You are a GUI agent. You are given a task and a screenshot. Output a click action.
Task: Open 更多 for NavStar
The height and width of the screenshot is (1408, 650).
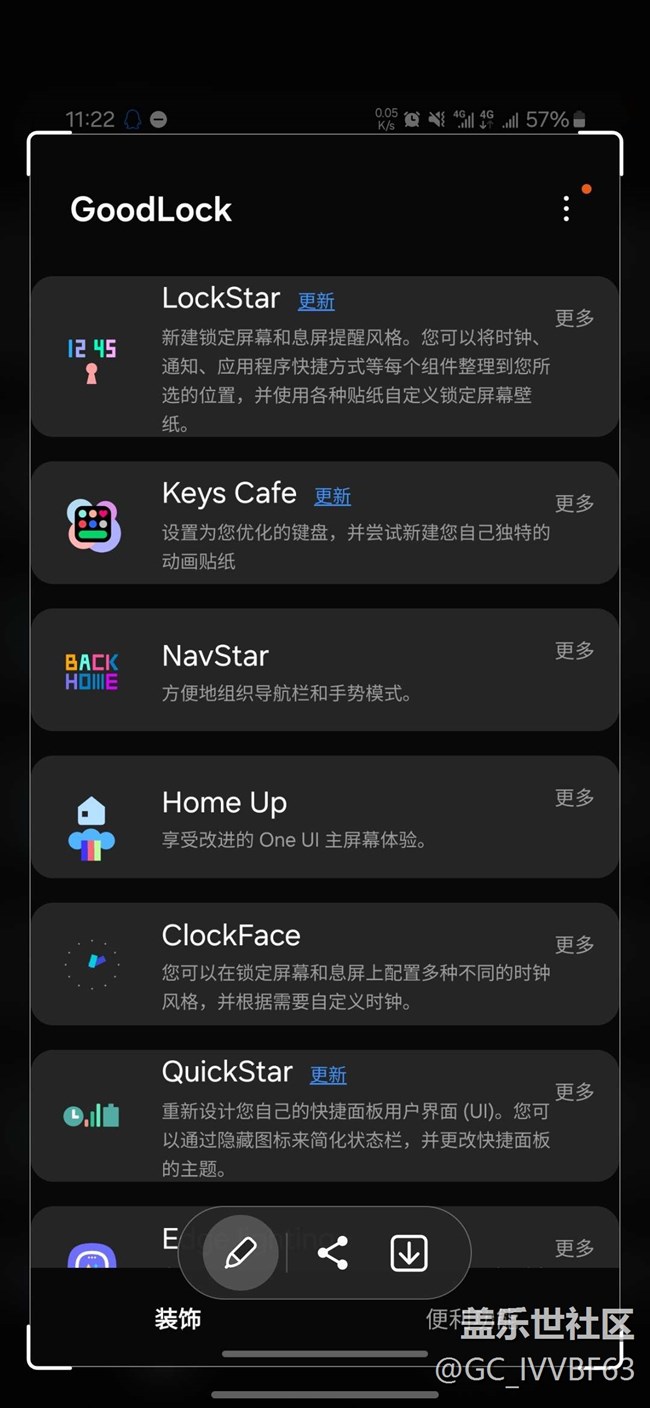(575, 650)
